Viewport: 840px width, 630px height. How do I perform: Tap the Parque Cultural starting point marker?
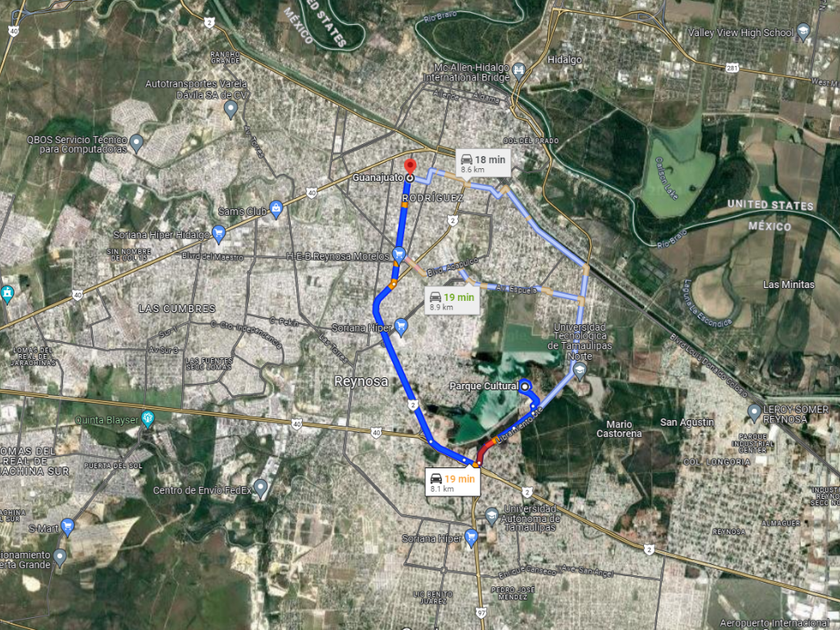[526, 385]
